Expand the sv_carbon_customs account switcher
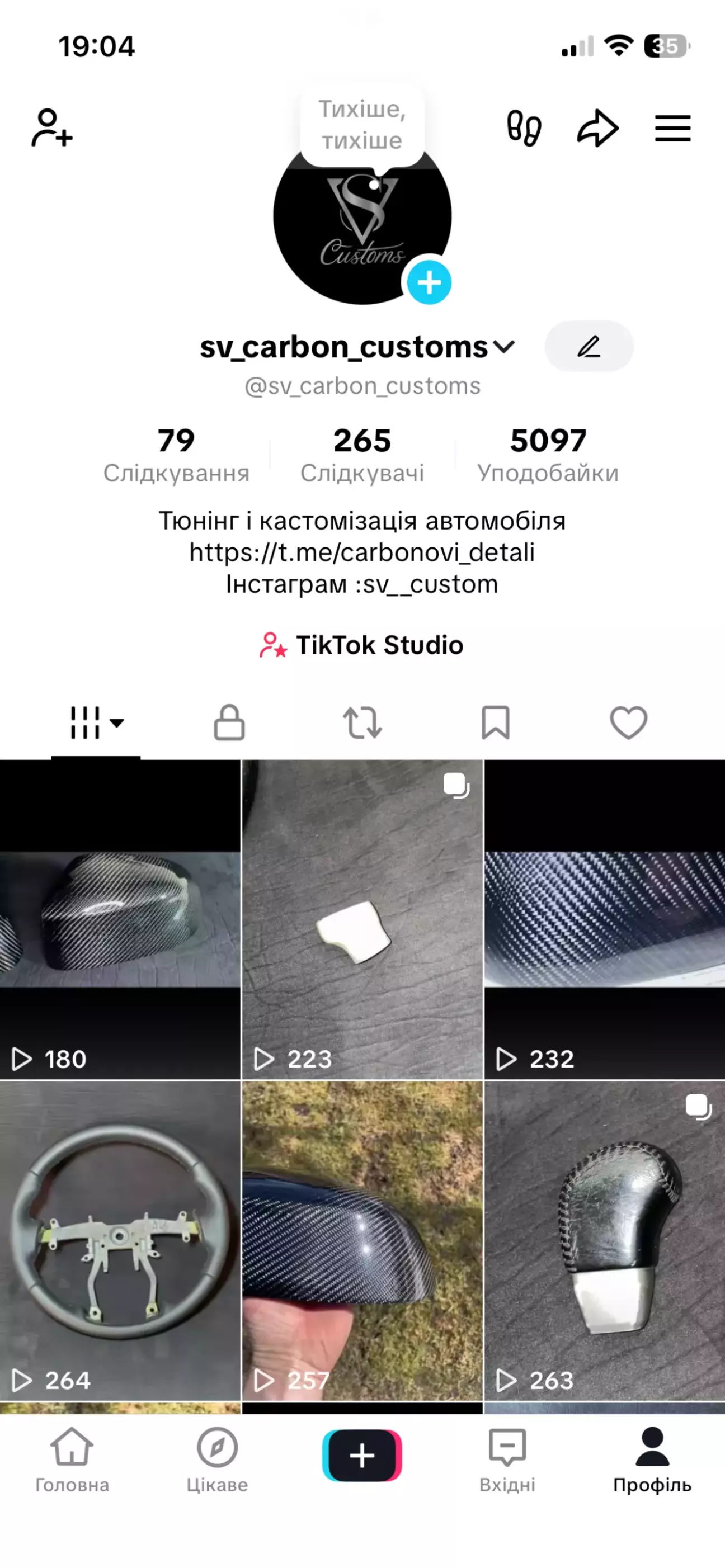The width and height of the screenshot is (725, 1568). tap(504, 347)
